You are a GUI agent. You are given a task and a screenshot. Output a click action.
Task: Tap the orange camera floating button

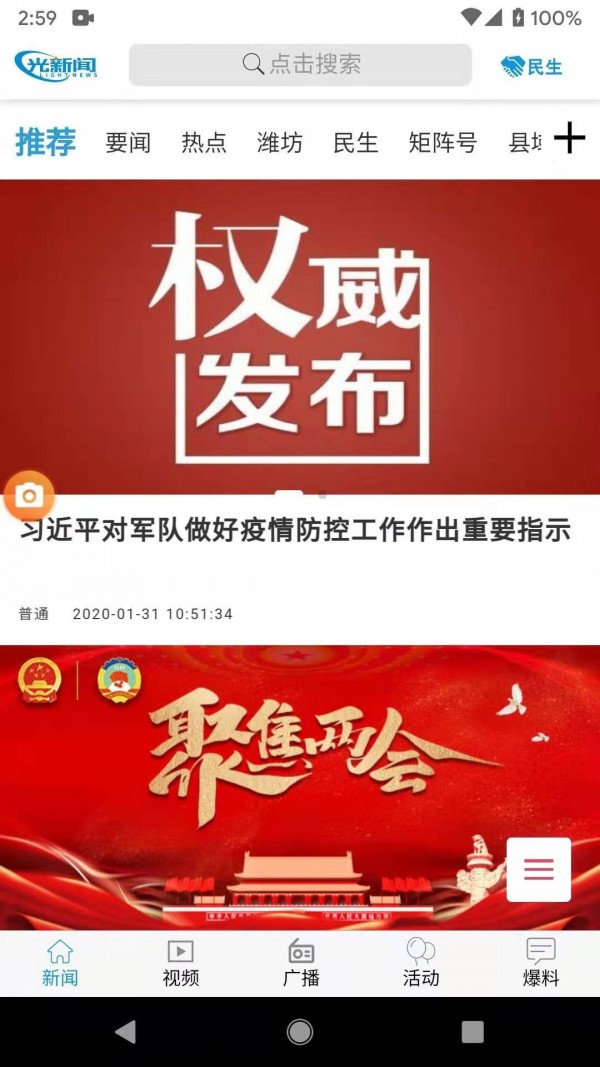(x=29, y=495)
